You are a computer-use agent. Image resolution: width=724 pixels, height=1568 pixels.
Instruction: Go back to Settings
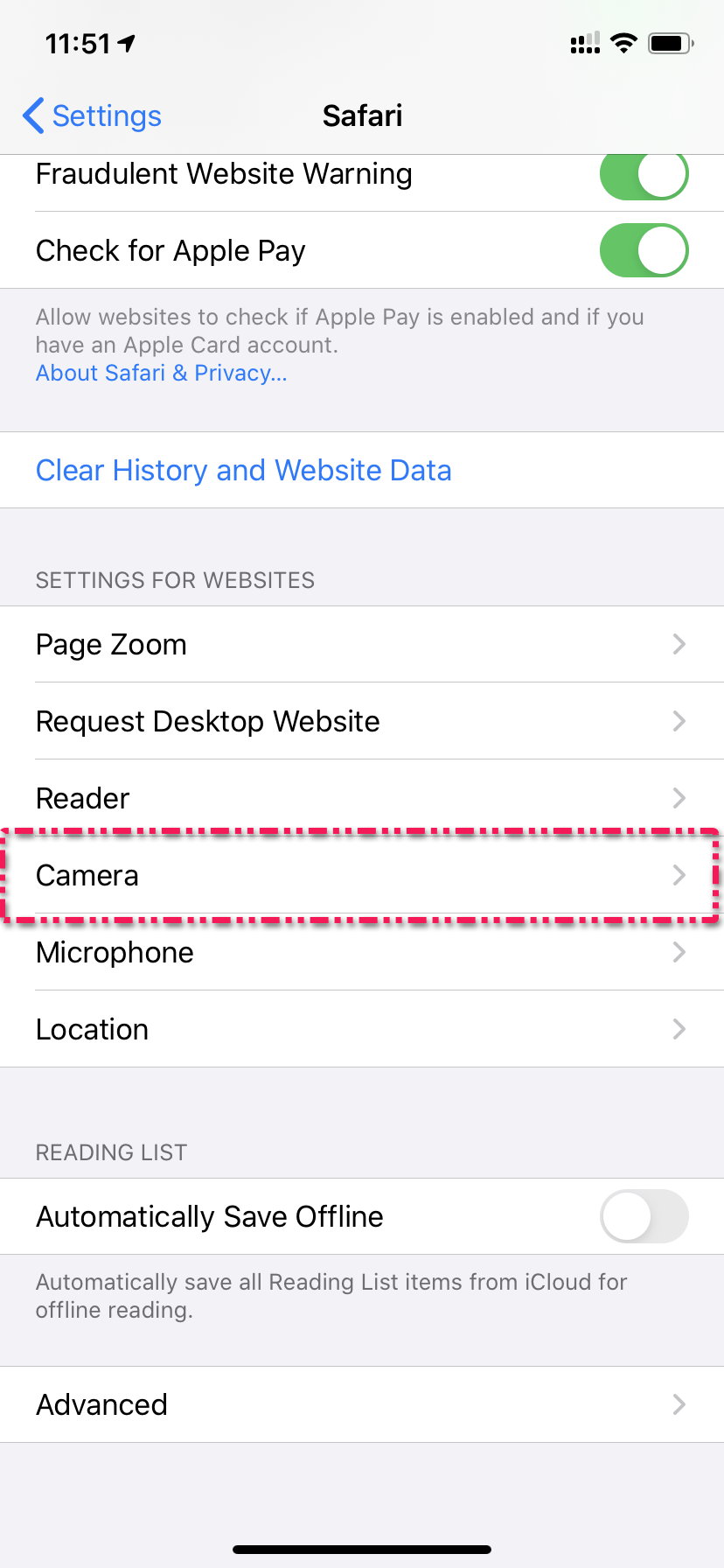pyautogui.click(x=93, y=115)
